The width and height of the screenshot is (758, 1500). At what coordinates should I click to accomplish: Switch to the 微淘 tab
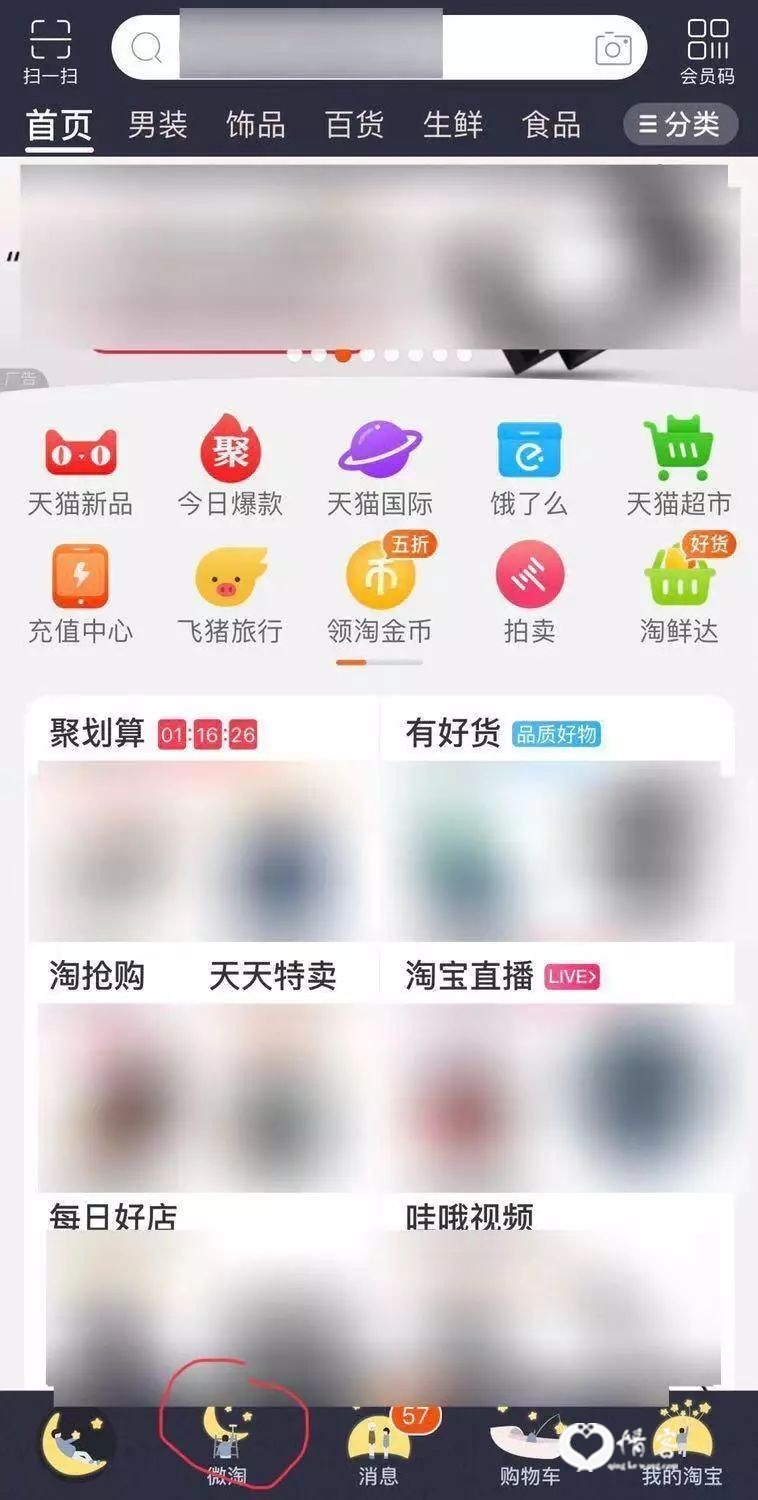tap(227, 1444)
